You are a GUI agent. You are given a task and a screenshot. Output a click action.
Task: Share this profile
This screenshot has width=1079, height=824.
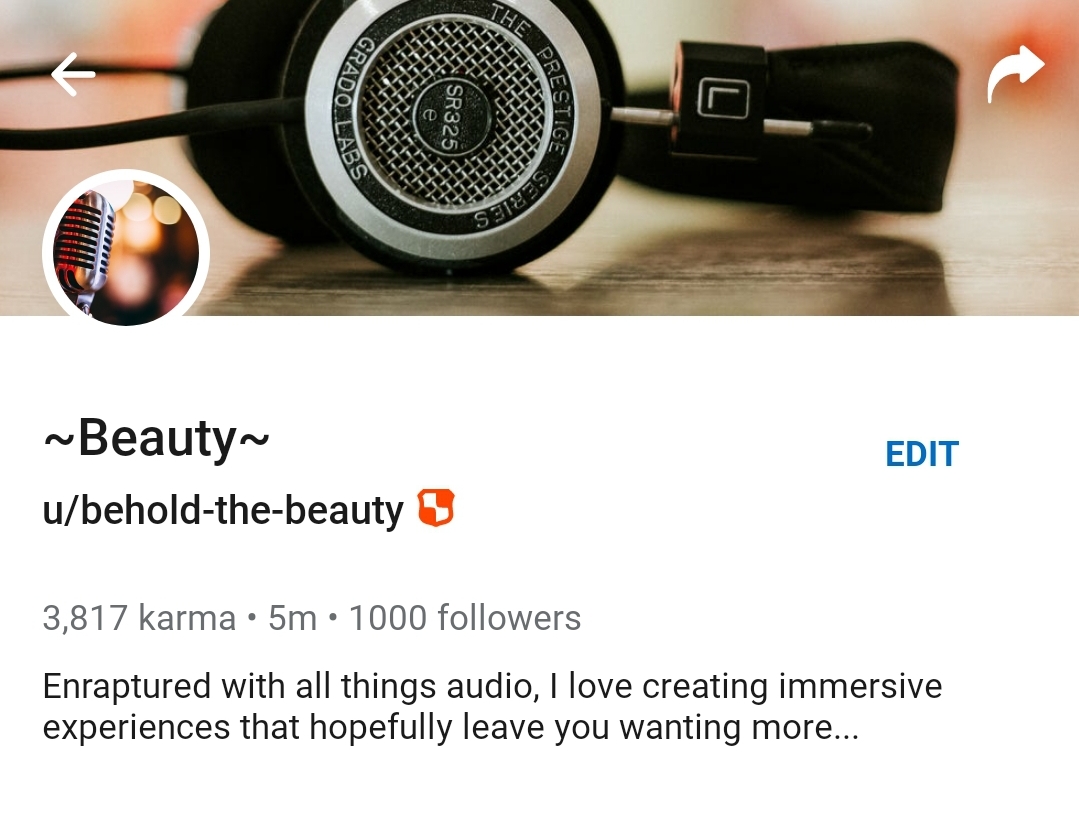tap(1015, 75)
